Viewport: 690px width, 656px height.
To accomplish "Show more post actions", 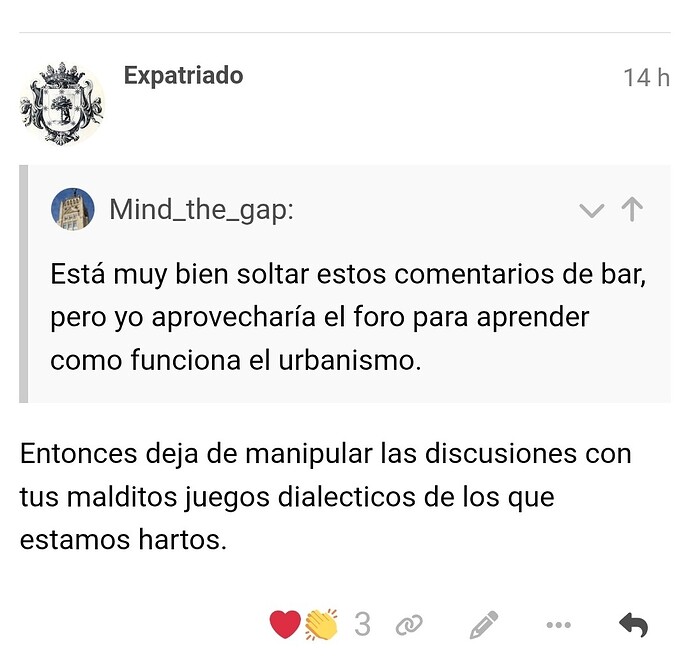I will (x=558, y=626).
